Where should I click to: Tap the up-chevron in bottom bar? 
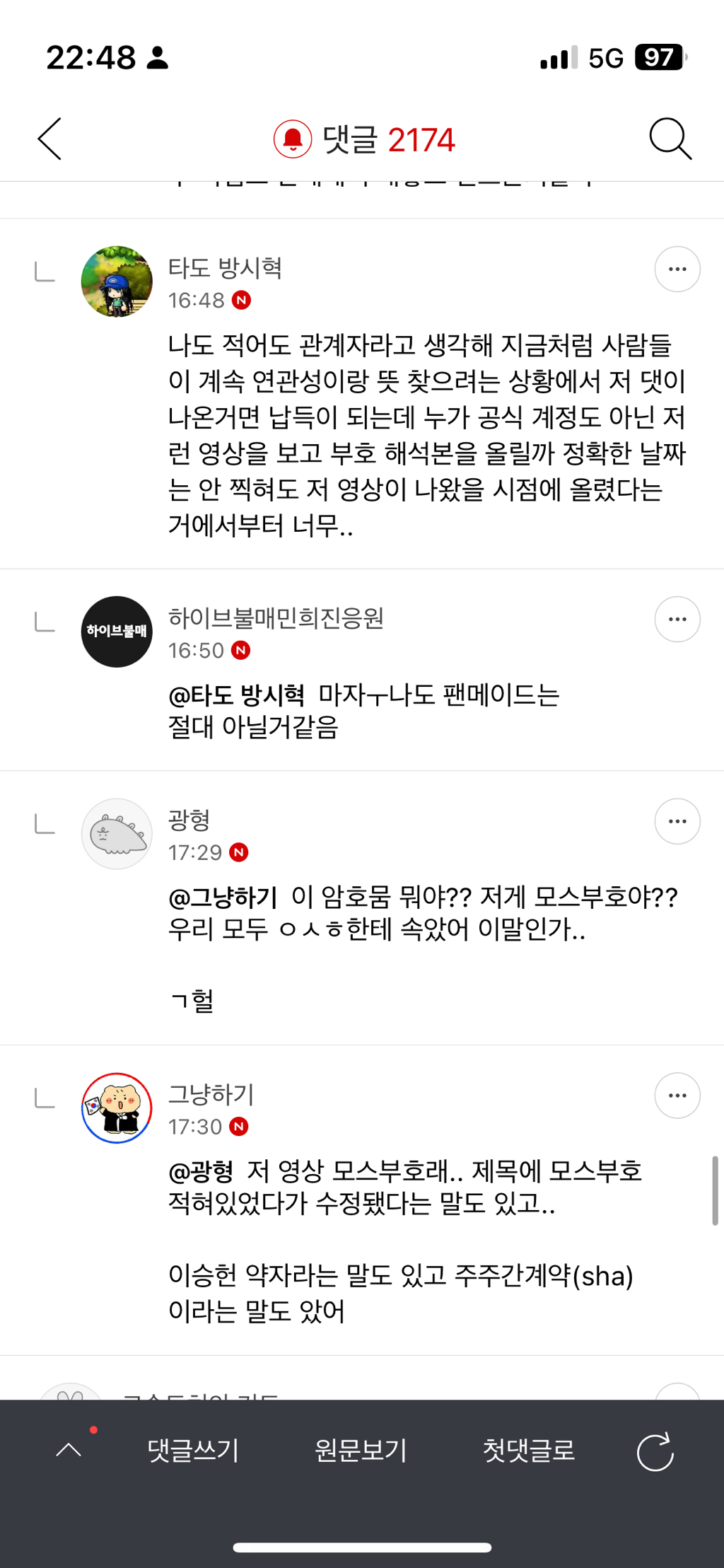tap(69, 1451)
